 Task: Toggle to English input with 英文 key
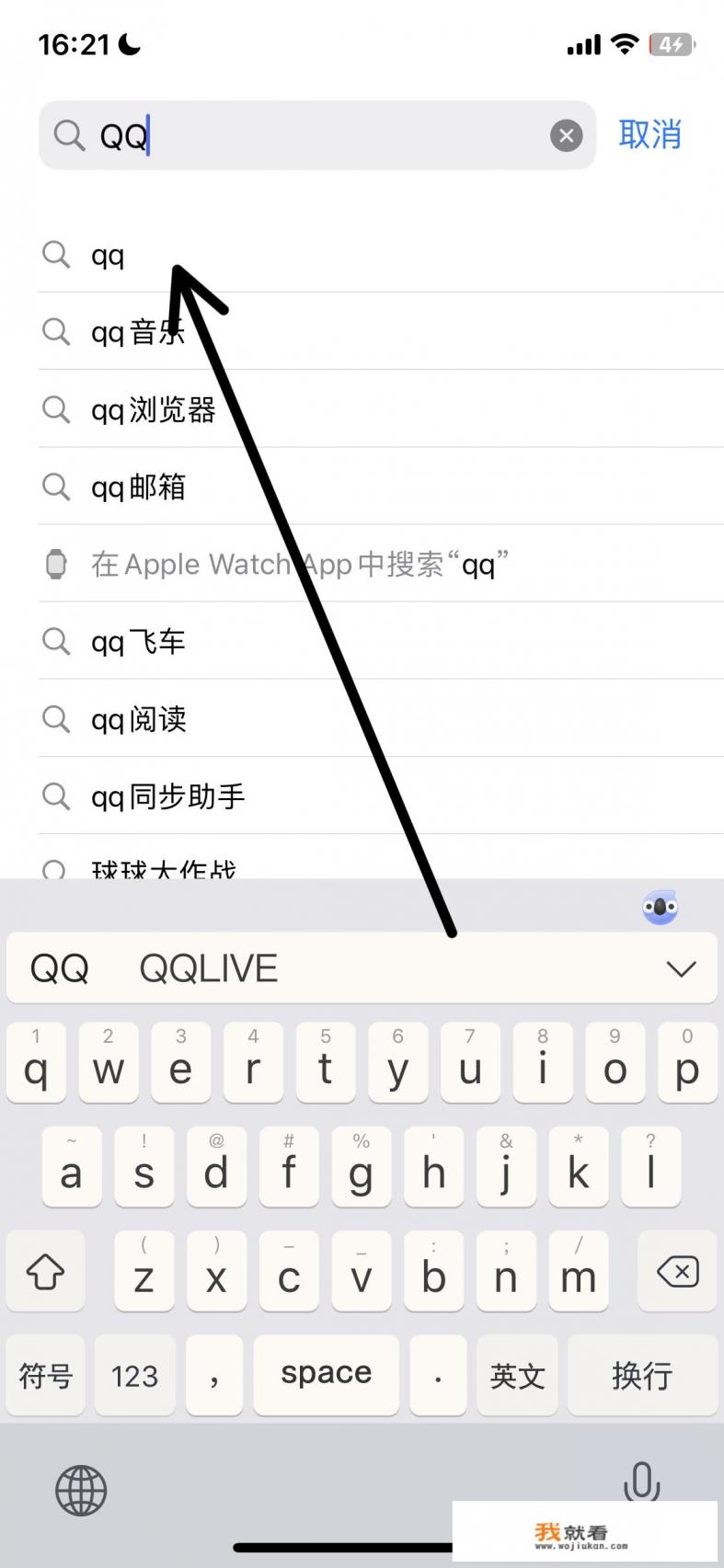[517, 1375]
